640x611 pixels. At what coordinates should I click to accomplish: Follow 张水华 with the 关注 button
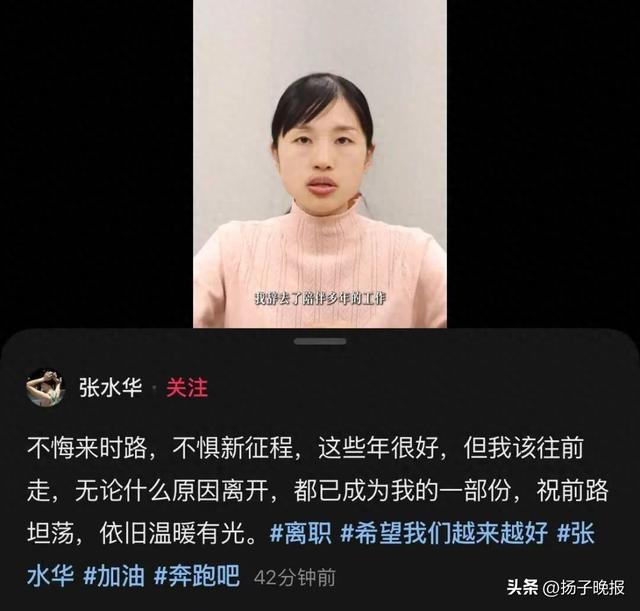coord(186,387)
